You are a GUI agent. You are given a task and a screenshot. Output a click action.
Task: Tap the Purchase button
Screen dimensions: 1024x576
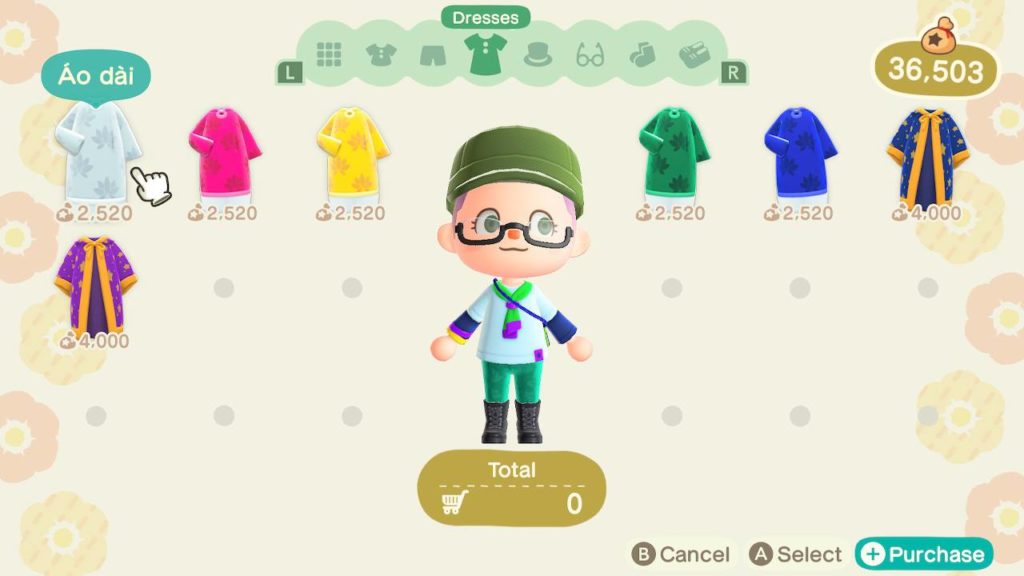[x=922, y=554]
